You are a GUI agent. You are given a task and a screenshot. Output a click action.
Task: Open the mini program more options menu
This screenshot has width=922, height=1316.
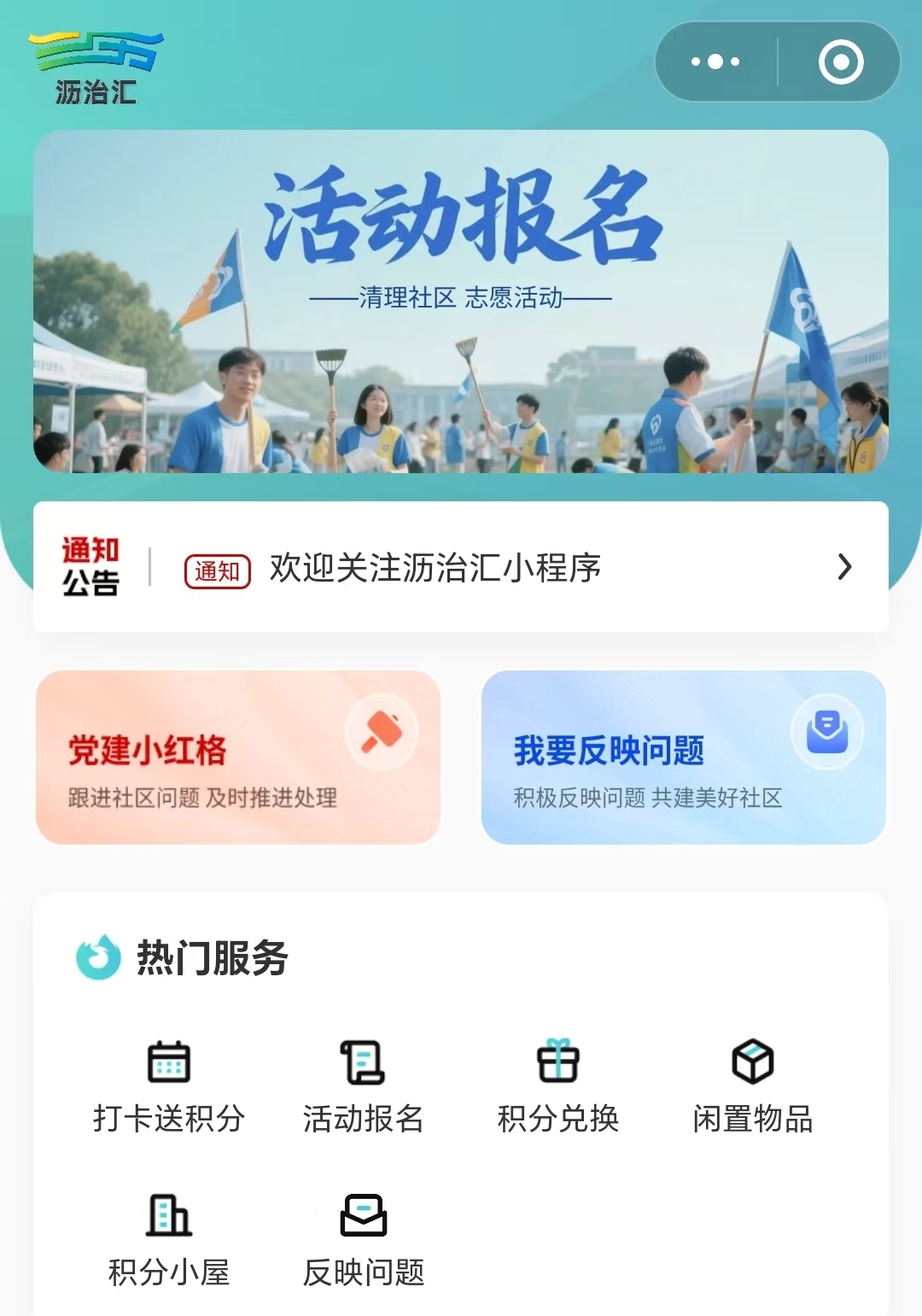715,61
